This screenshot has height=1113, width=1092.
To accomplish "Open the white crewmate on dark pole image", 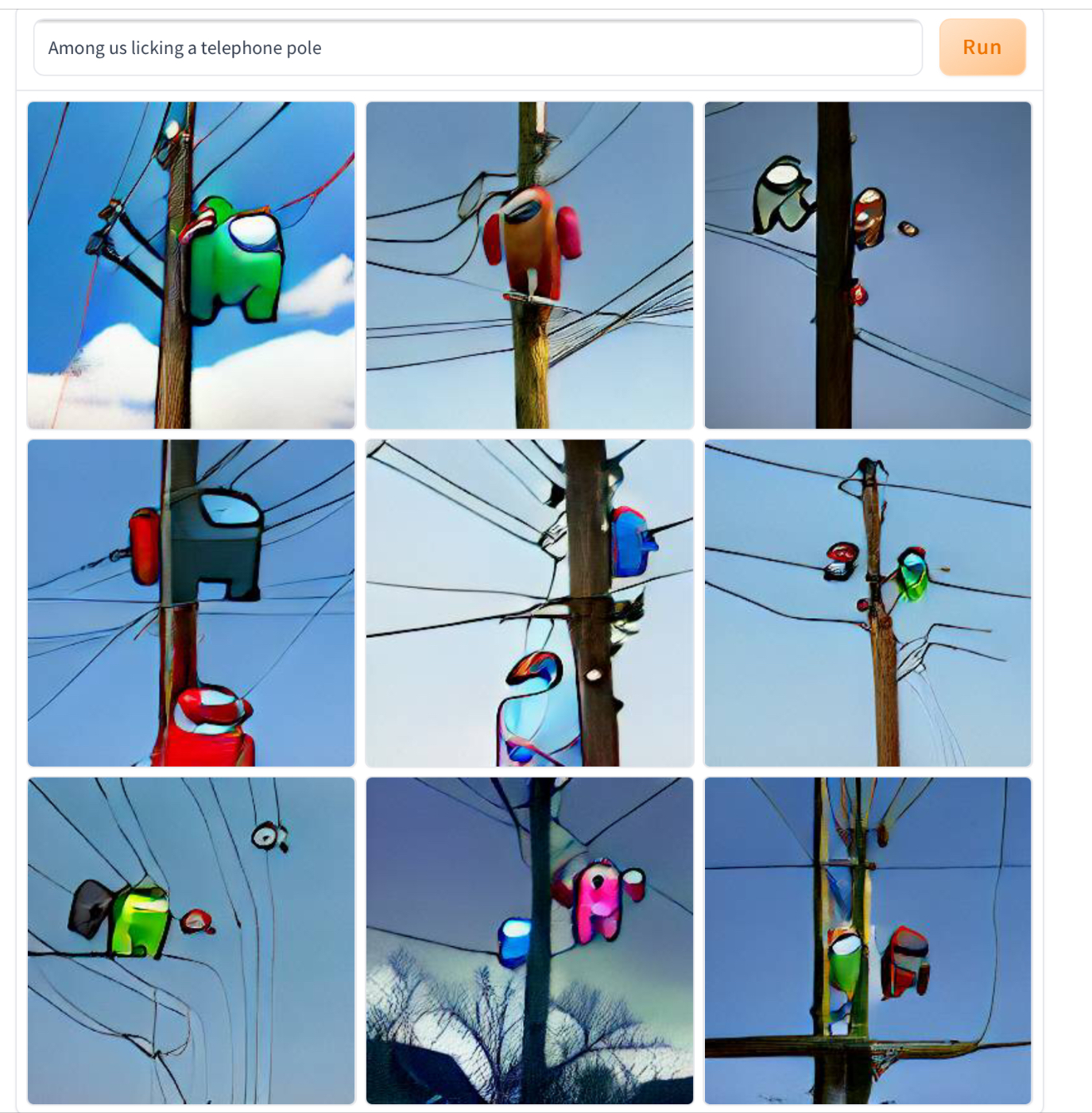I will click(867, 265).
